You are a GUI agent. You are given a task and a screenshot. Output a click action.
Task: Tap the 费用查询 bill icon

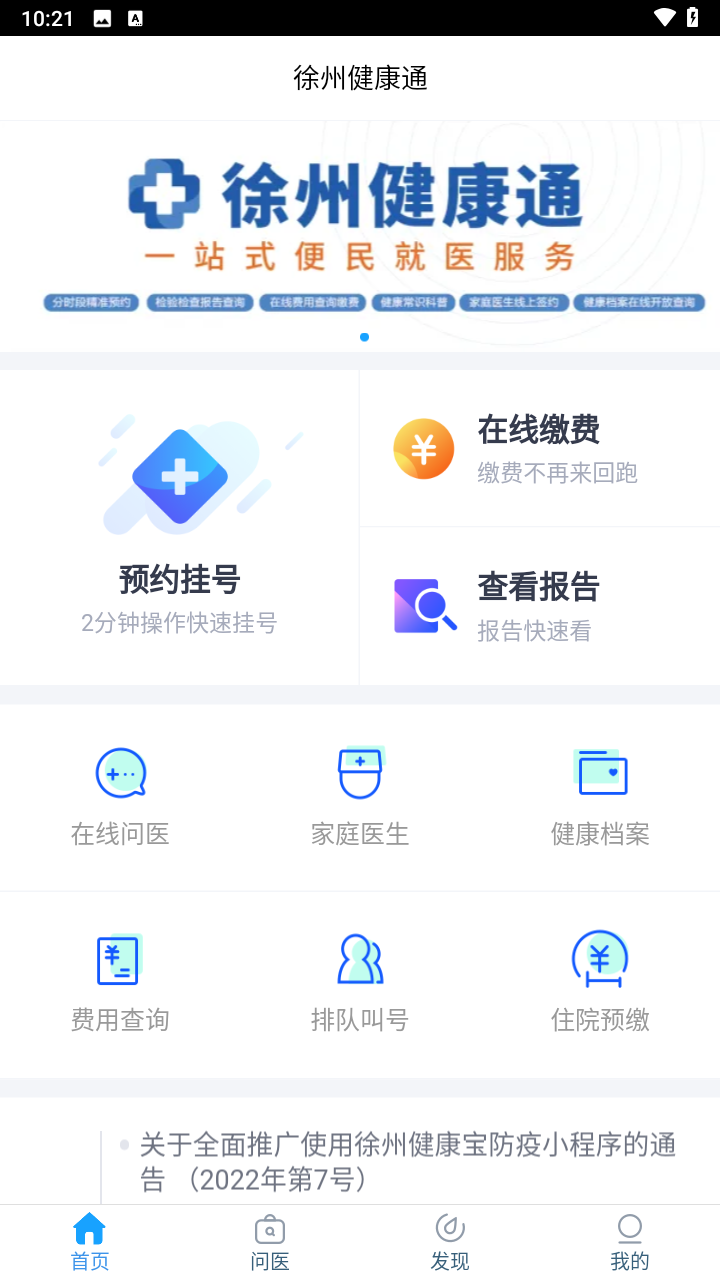(x=120, y=958)
